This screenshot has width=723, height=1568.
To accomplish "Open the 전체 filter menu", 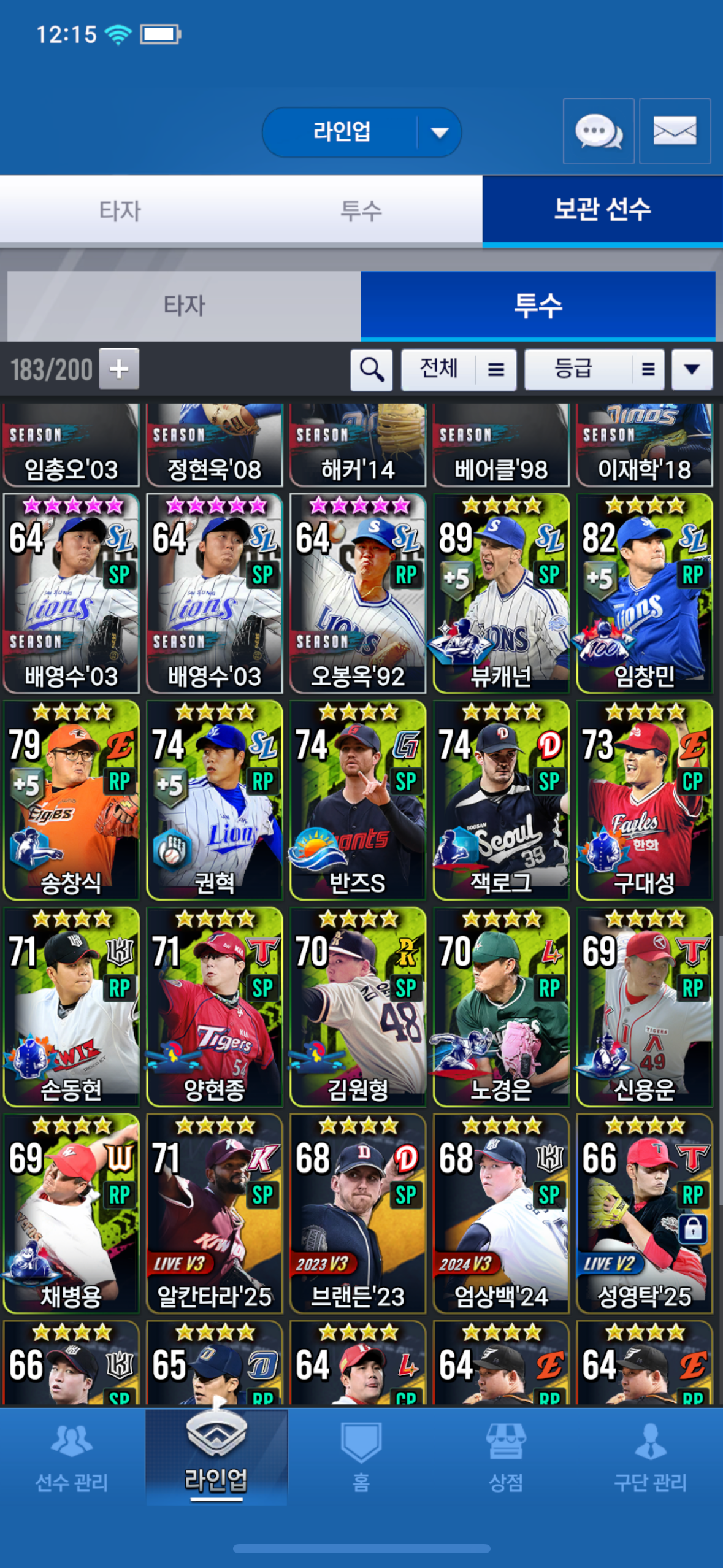I will tap(458, 369).
